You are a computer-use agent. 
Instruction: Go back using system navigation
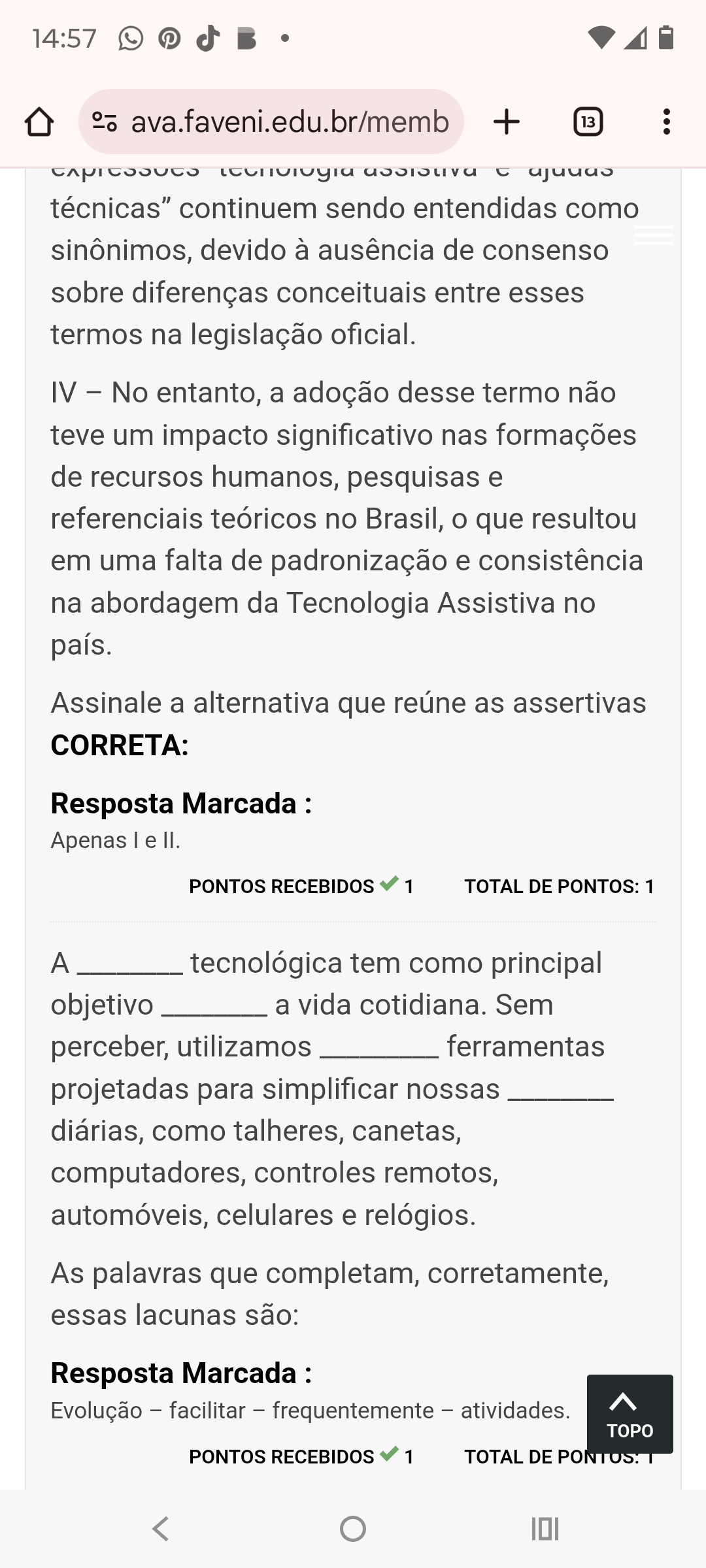point(161,1529)
